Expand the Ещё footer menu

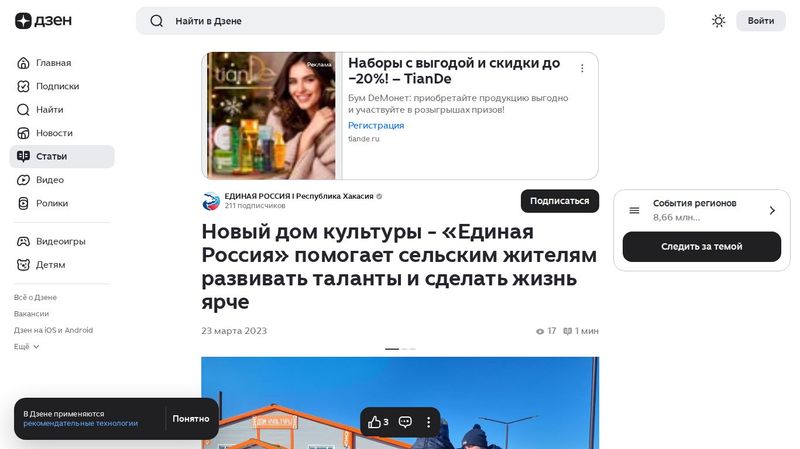click(27, 347)
